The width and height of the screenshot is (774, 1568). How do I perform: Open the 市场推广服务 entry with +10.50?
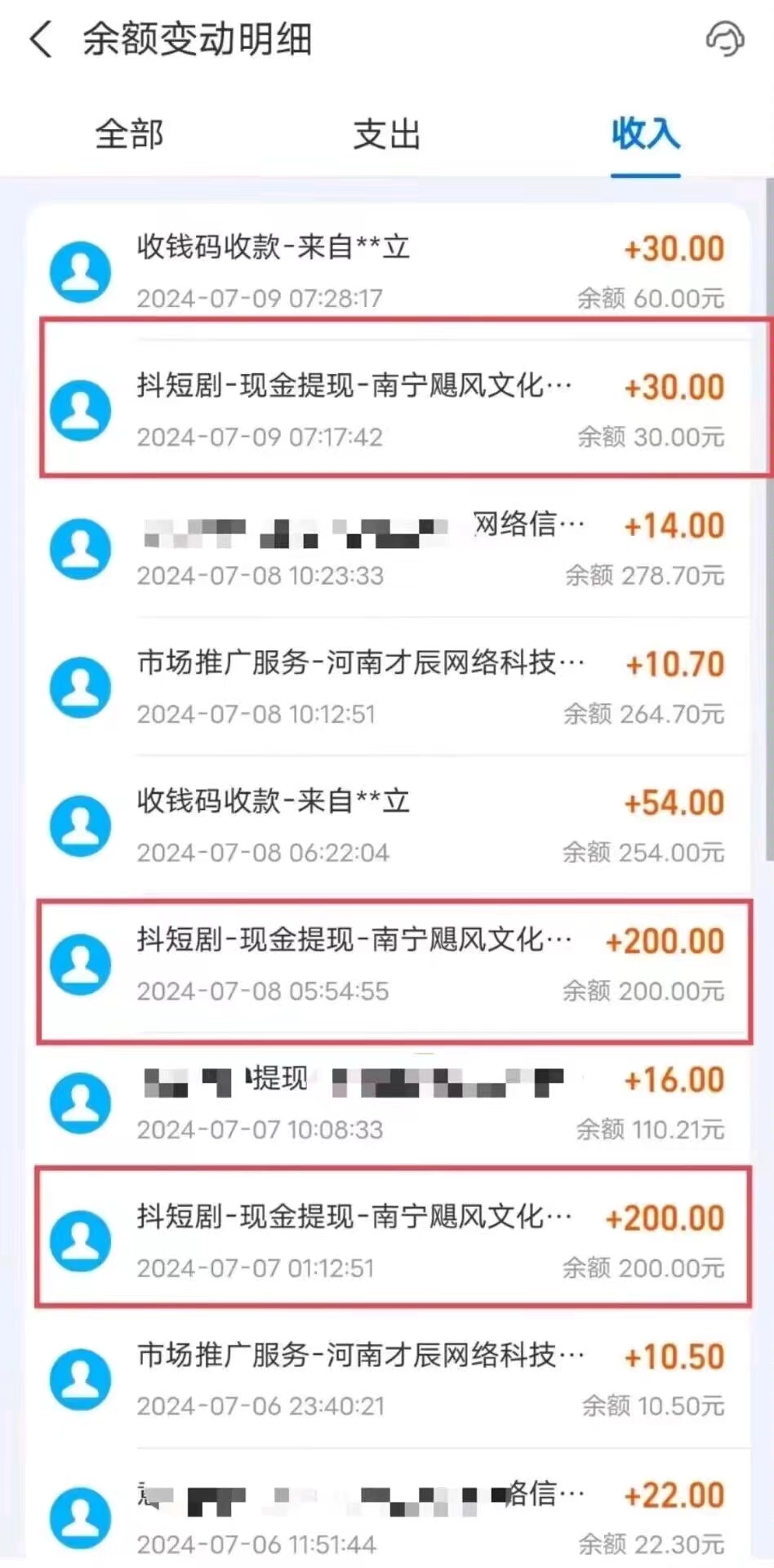[x=386, y=1379]
